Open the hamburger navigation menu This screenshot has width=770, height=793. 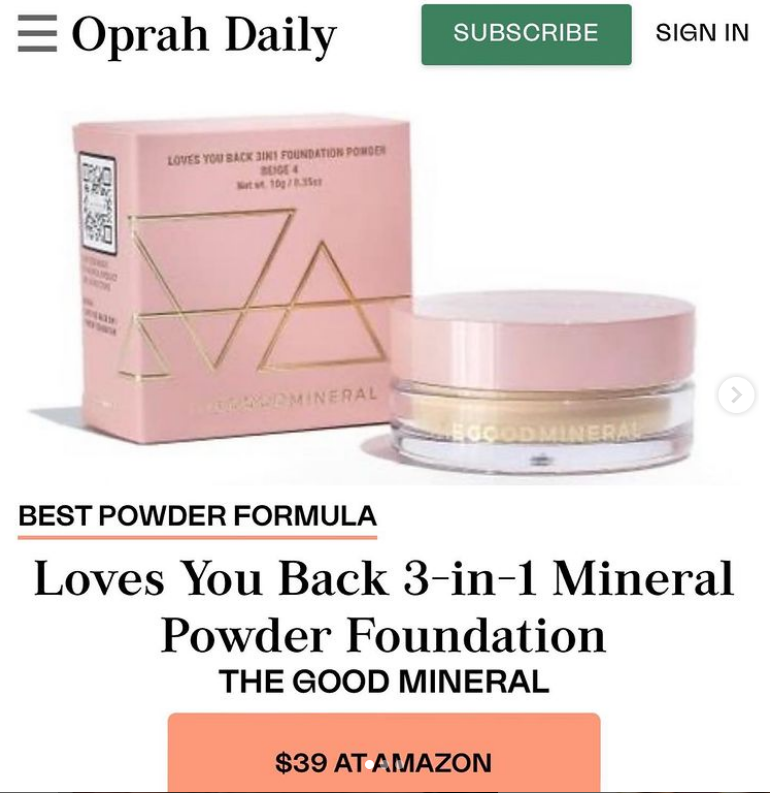37,34
